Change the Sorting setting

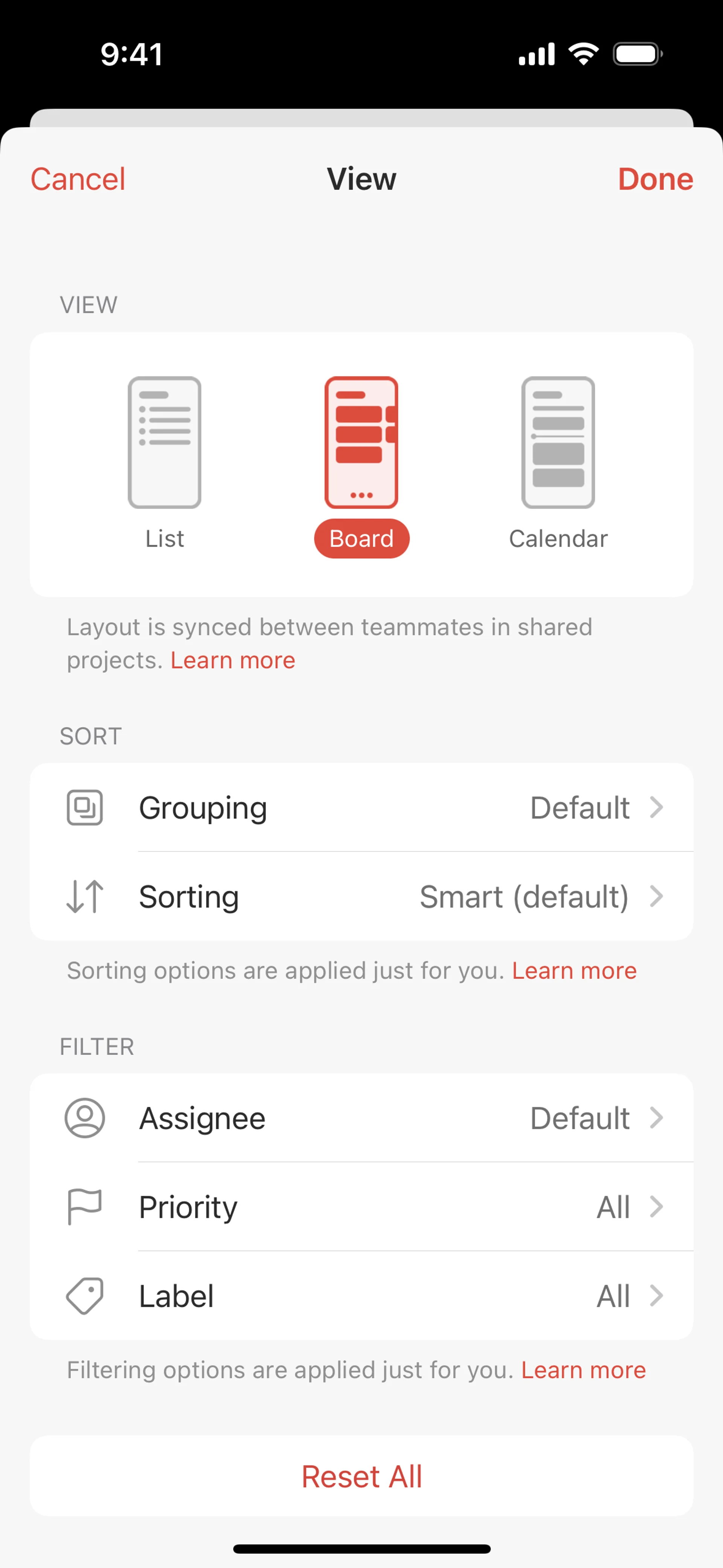(361, 897)
